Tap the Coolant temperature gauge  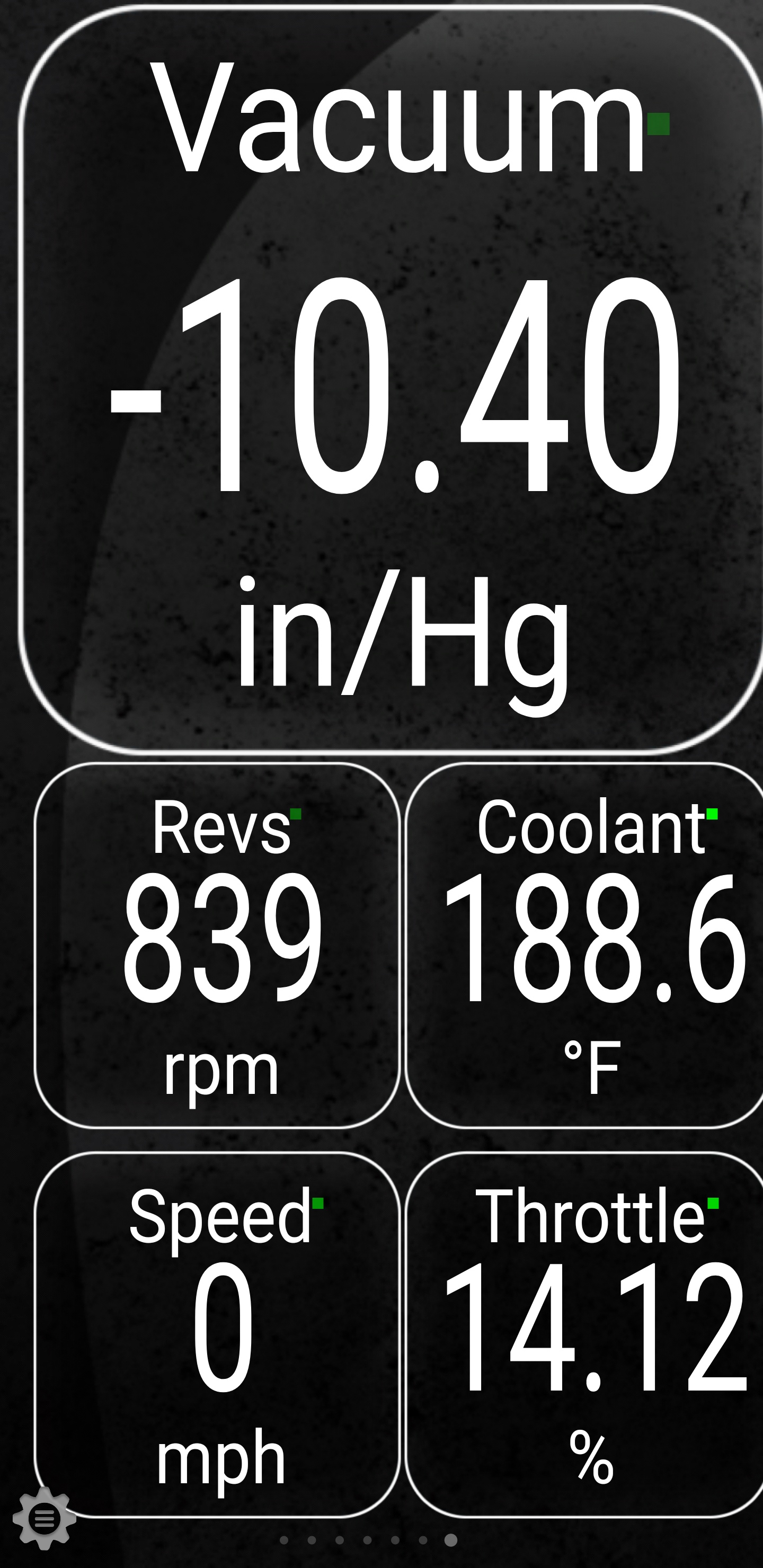584,945
